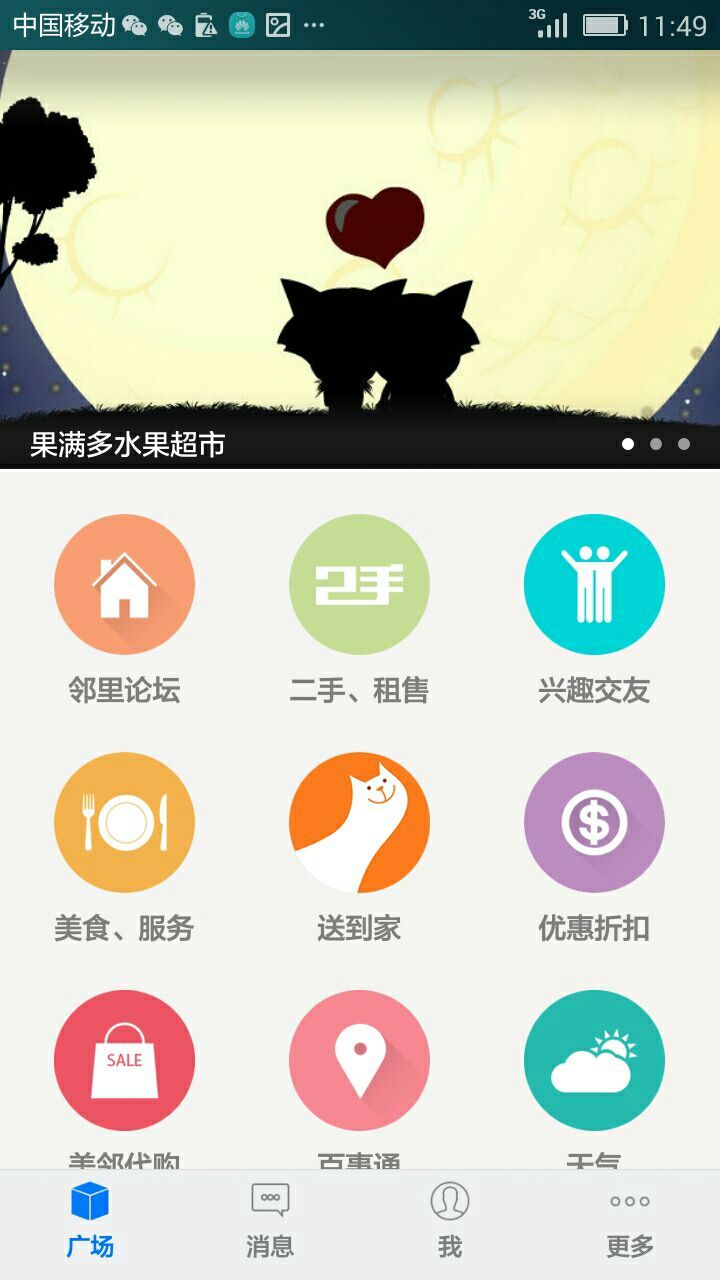
Task: Open 邻里论坛 neighborhood forum
Action: [124, 585]
